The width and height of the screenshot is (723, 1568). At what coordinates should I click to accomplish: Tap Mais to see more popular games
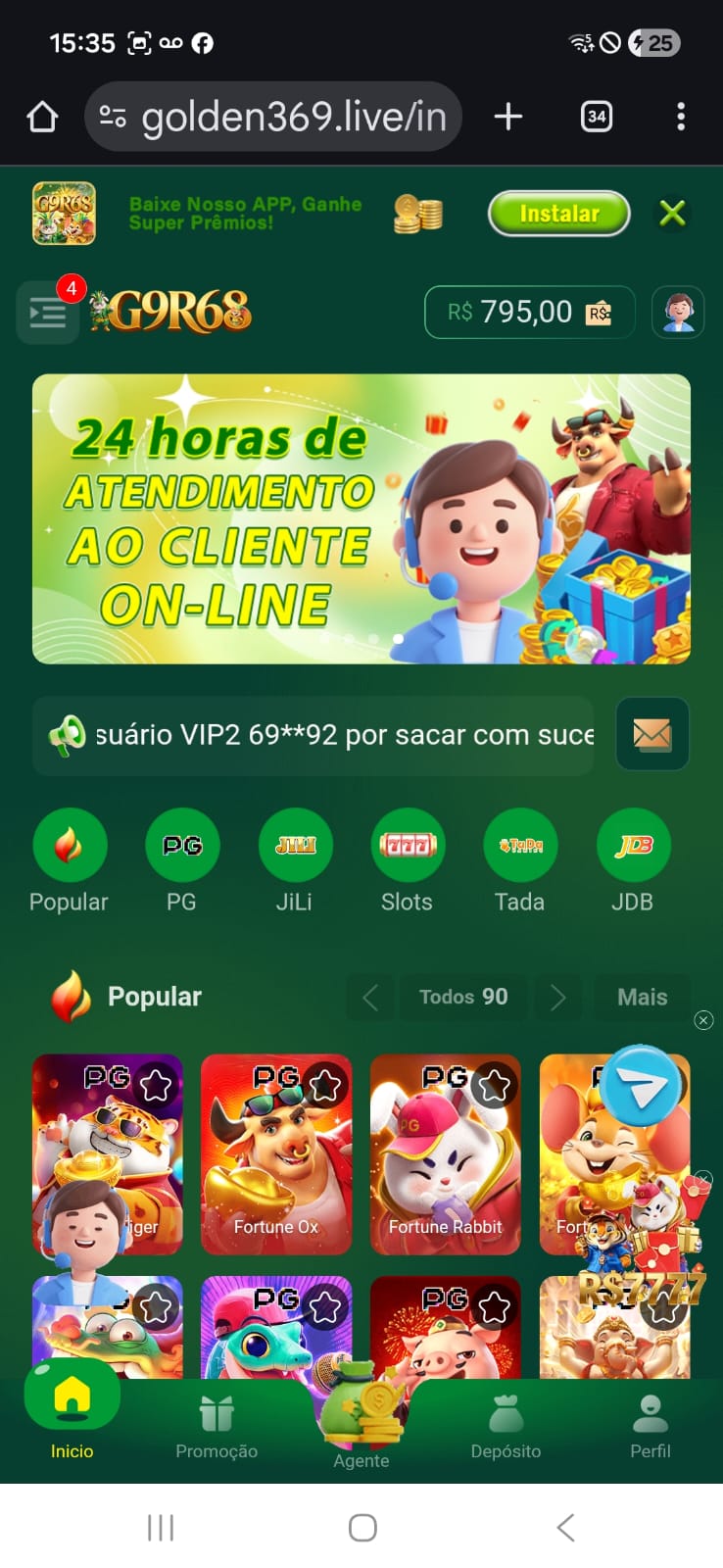[x=642, y=998]
